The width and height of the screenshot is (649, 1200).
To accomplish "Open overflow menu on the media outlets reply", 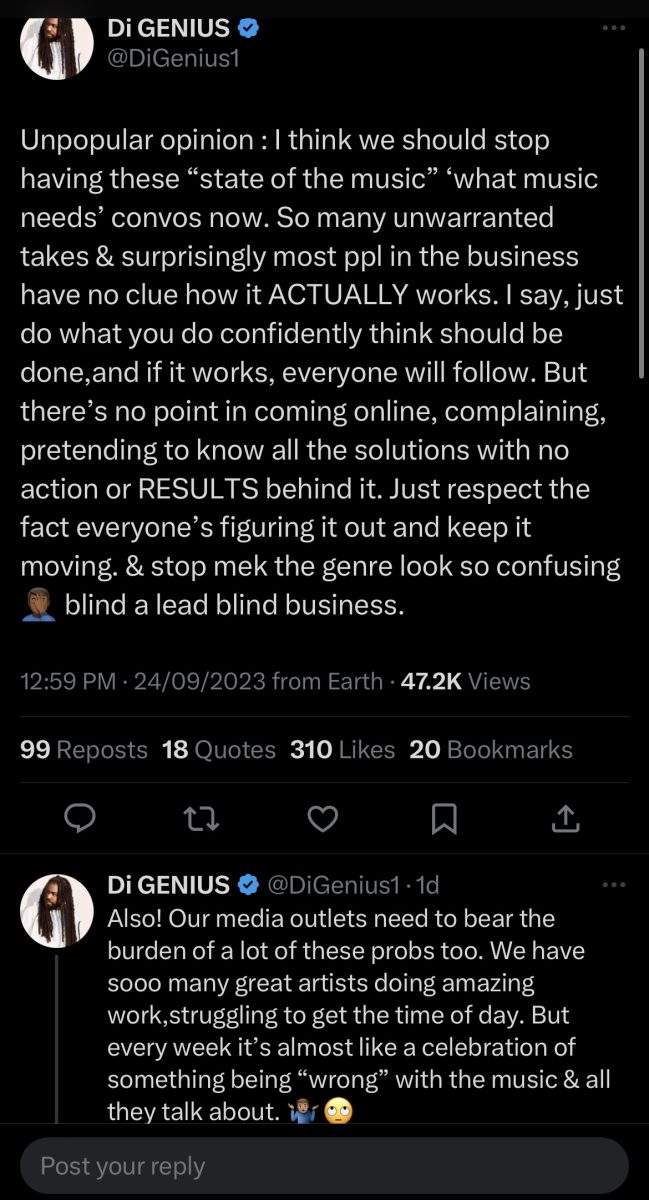I will click(614, 885).
